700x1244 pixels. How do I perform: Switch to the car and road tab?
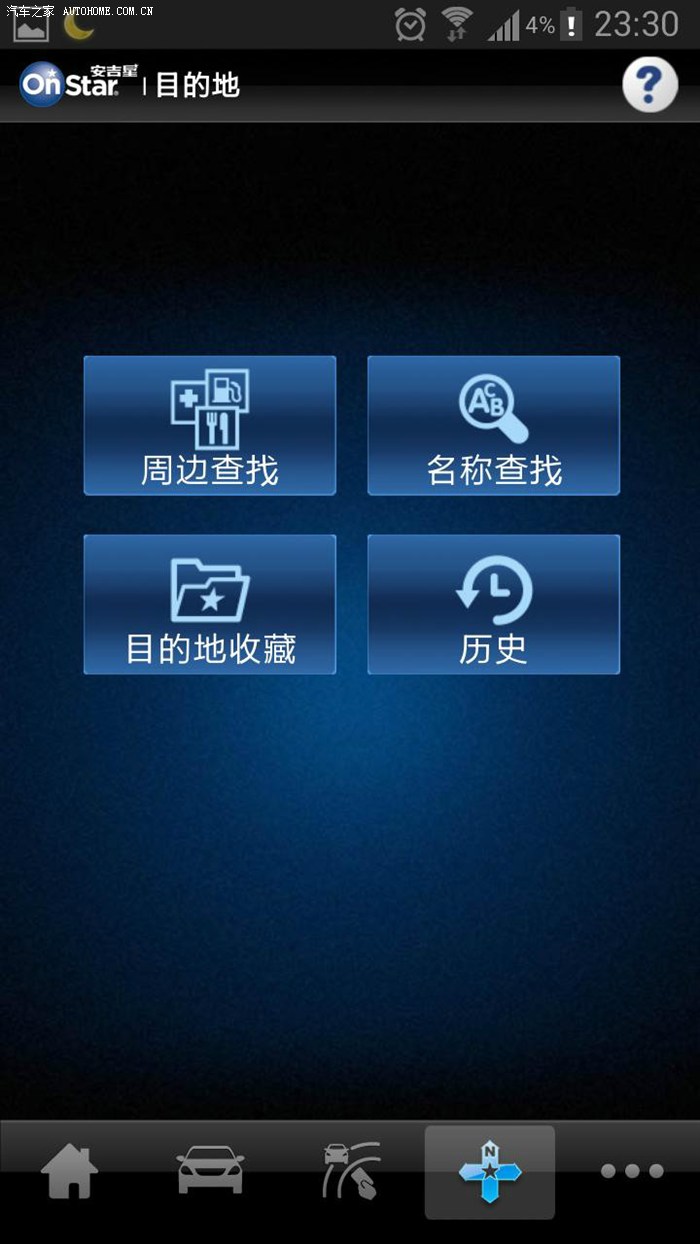click(x=351, y=1171)
